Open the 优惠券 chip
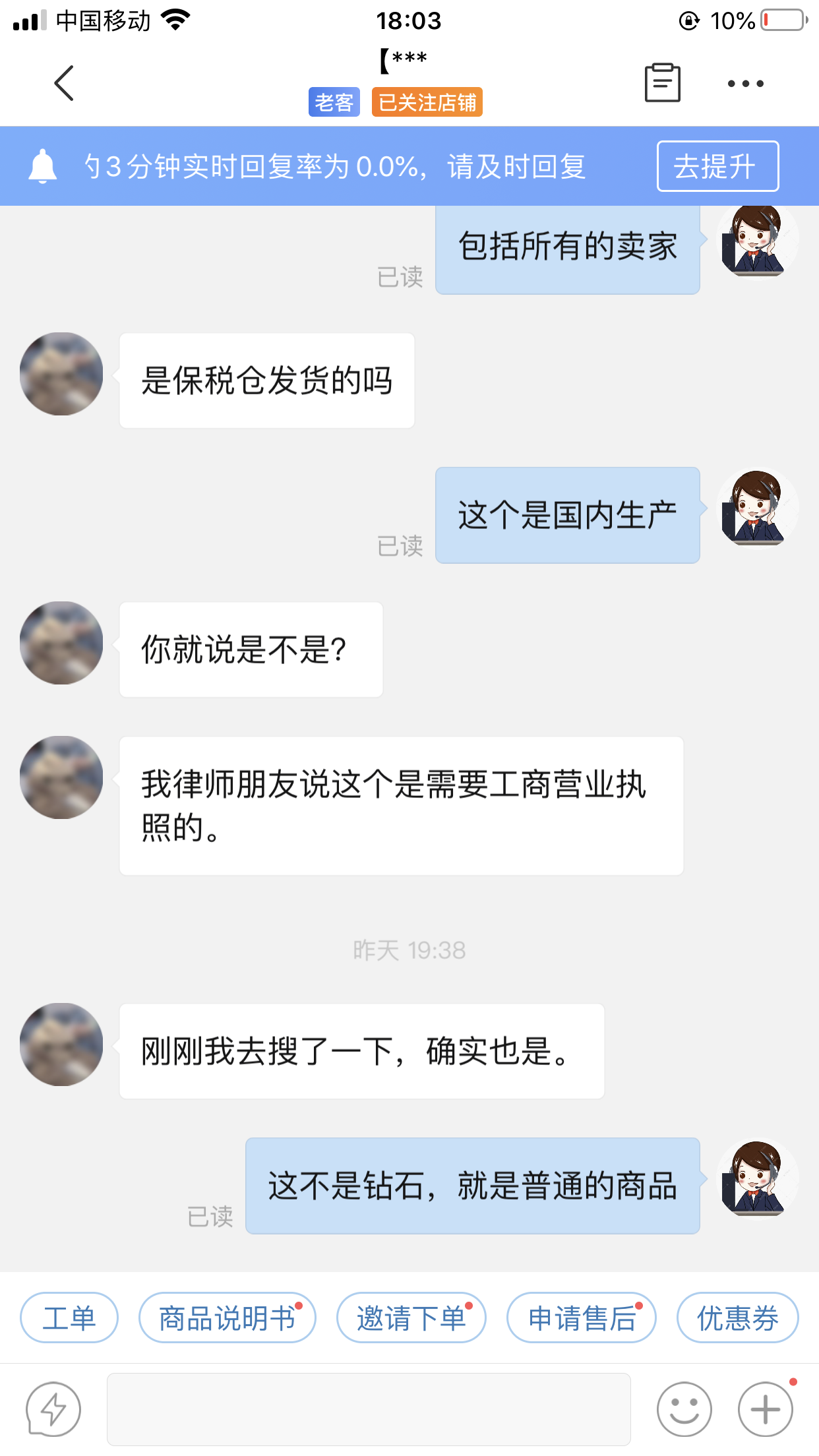The image size is (819, 1456). (737, 1318)
